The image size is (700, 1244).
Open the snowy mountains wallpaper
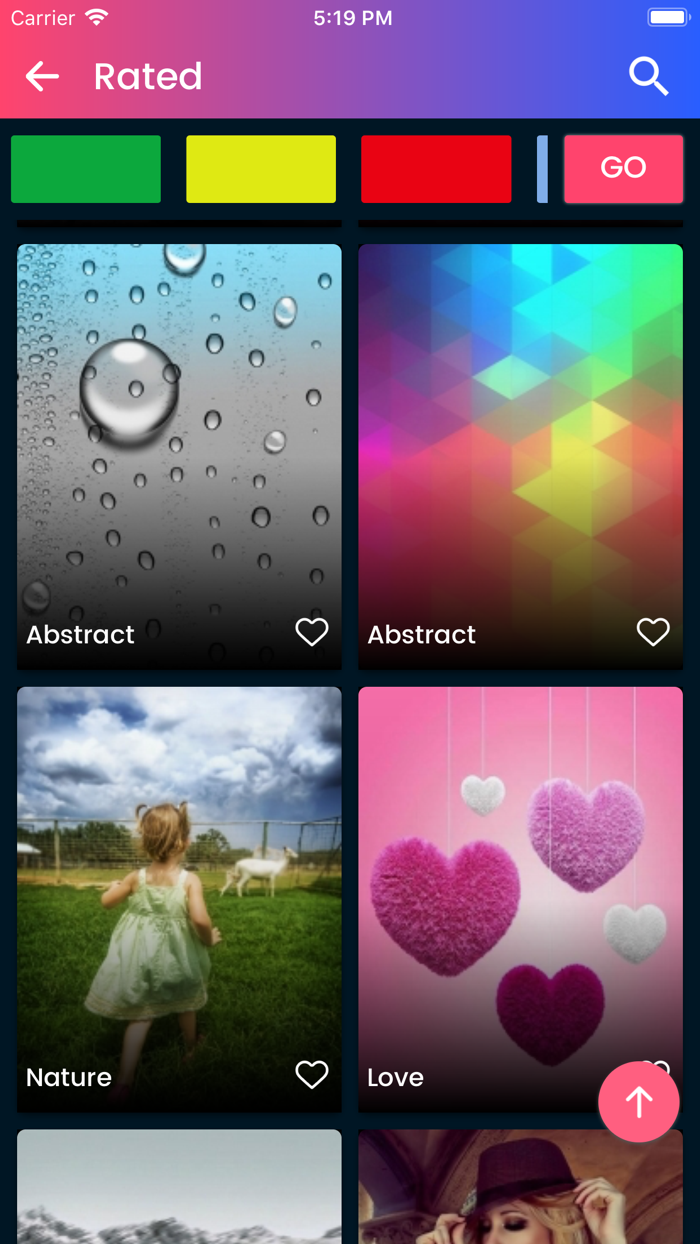click(179, 1190)
